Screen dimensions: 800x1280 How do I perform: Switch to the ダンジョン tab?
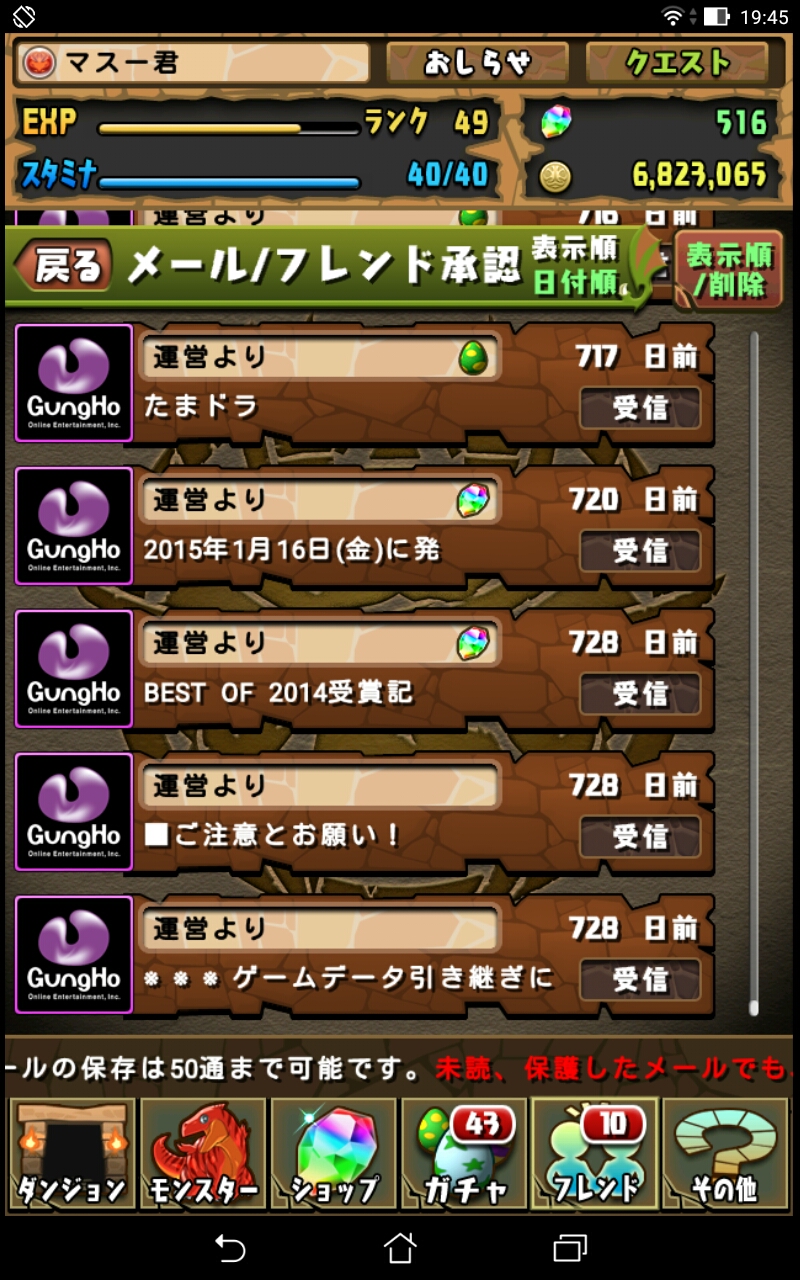pyautogui.click(x=70, y=1153)
